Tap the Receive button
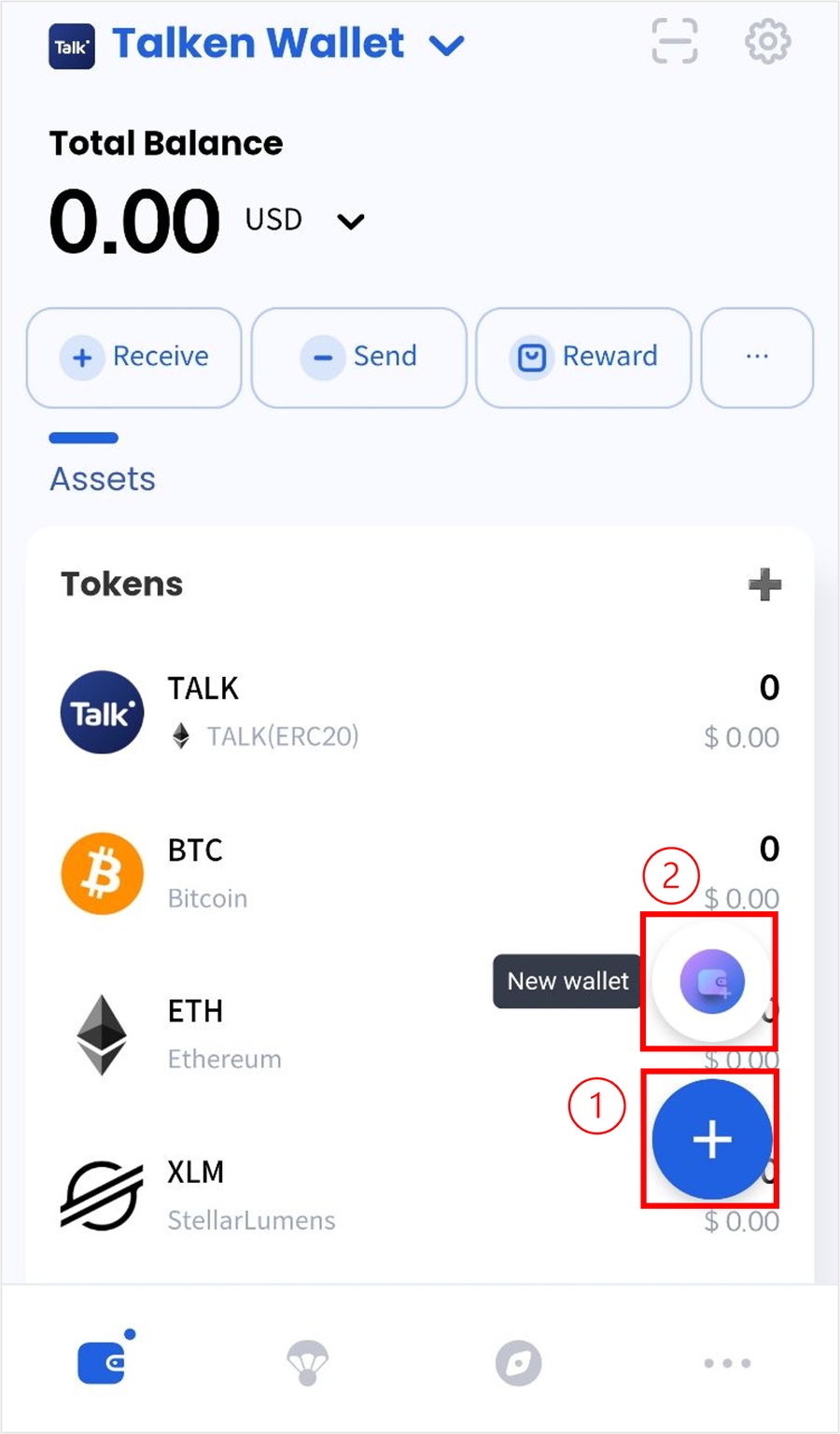 [x=134, y=358]
